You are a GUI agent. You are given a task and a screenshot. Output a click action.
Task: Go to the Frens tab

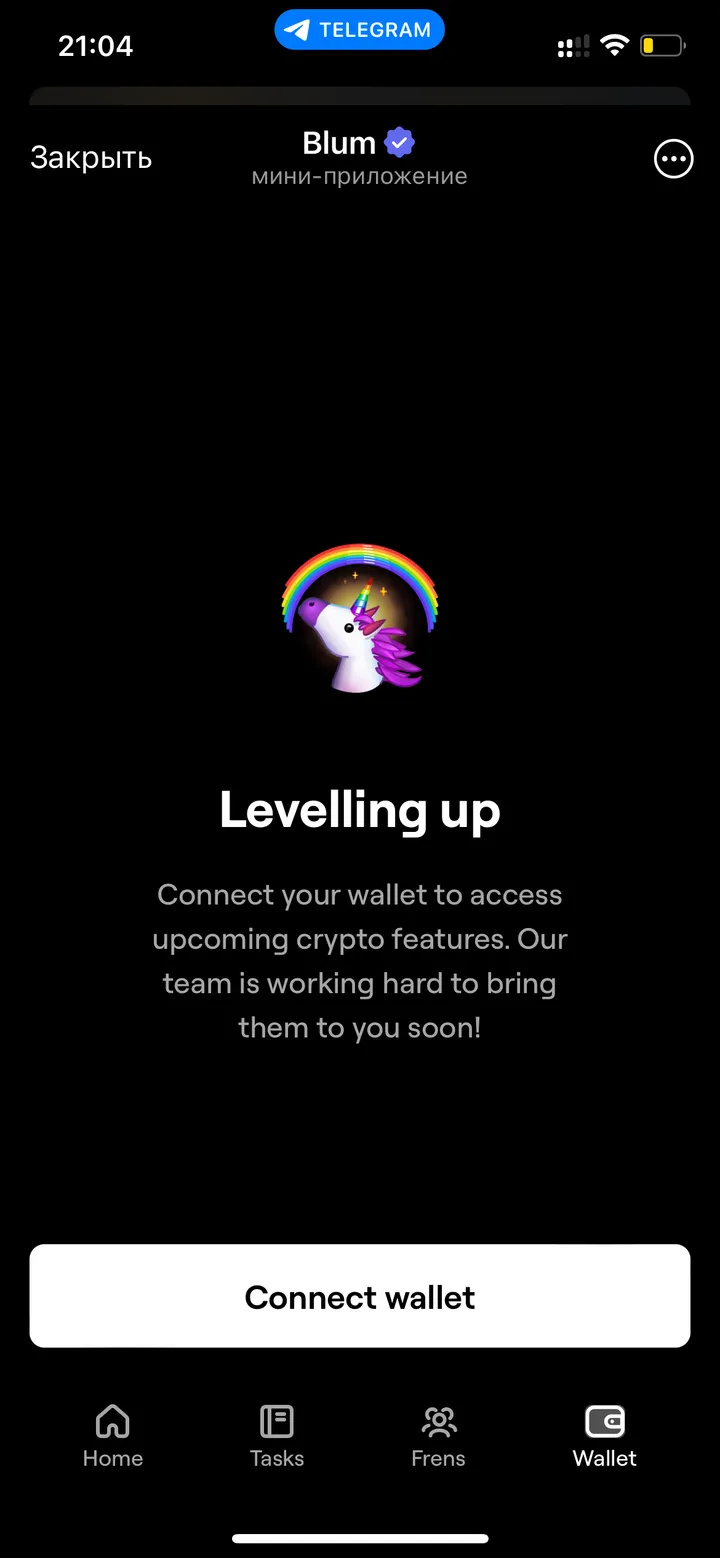click(439, 1436)
